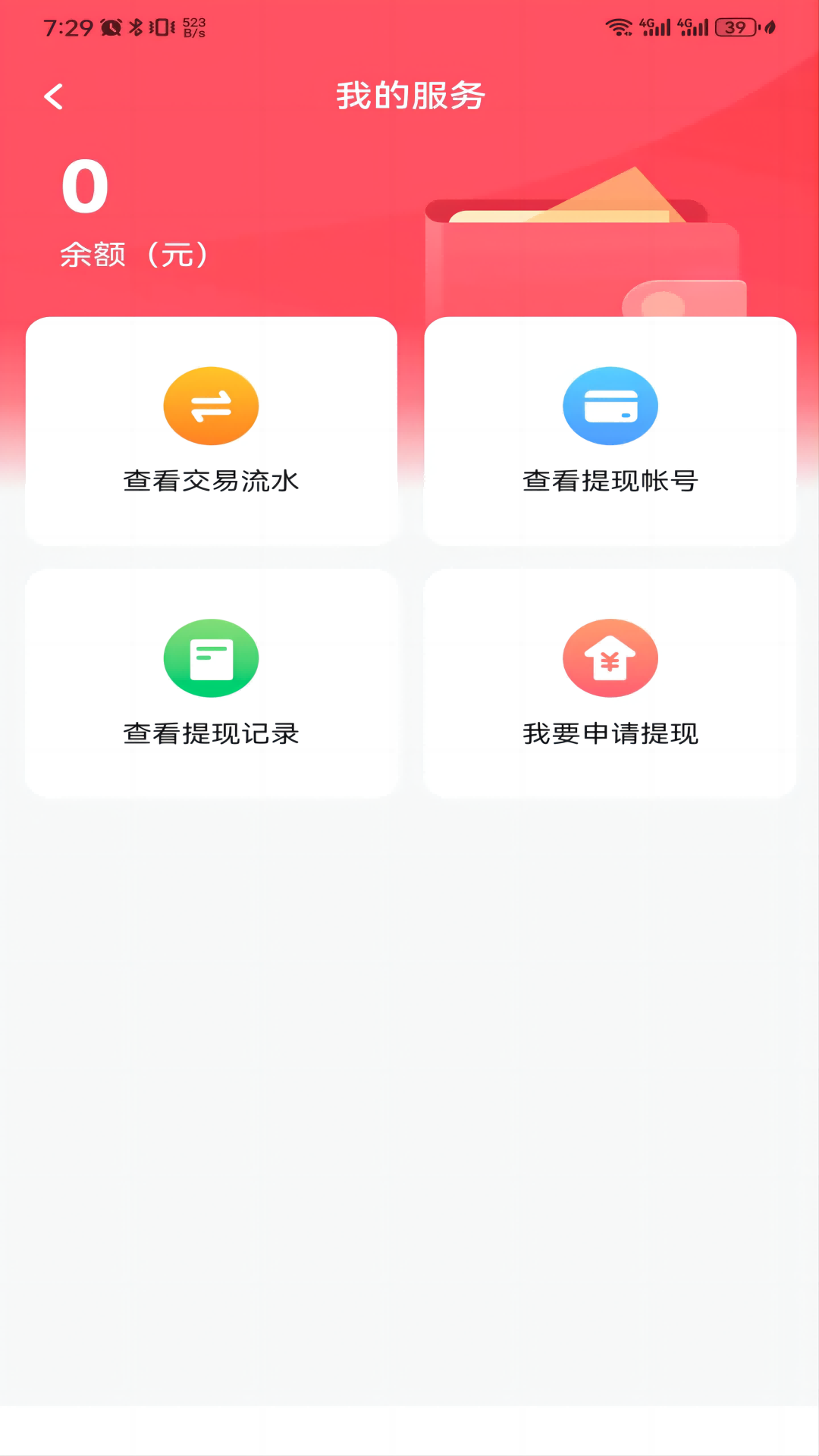The image size is (819, 1456).
Task: Select the blue bank card icon
Action: [610, 406]
